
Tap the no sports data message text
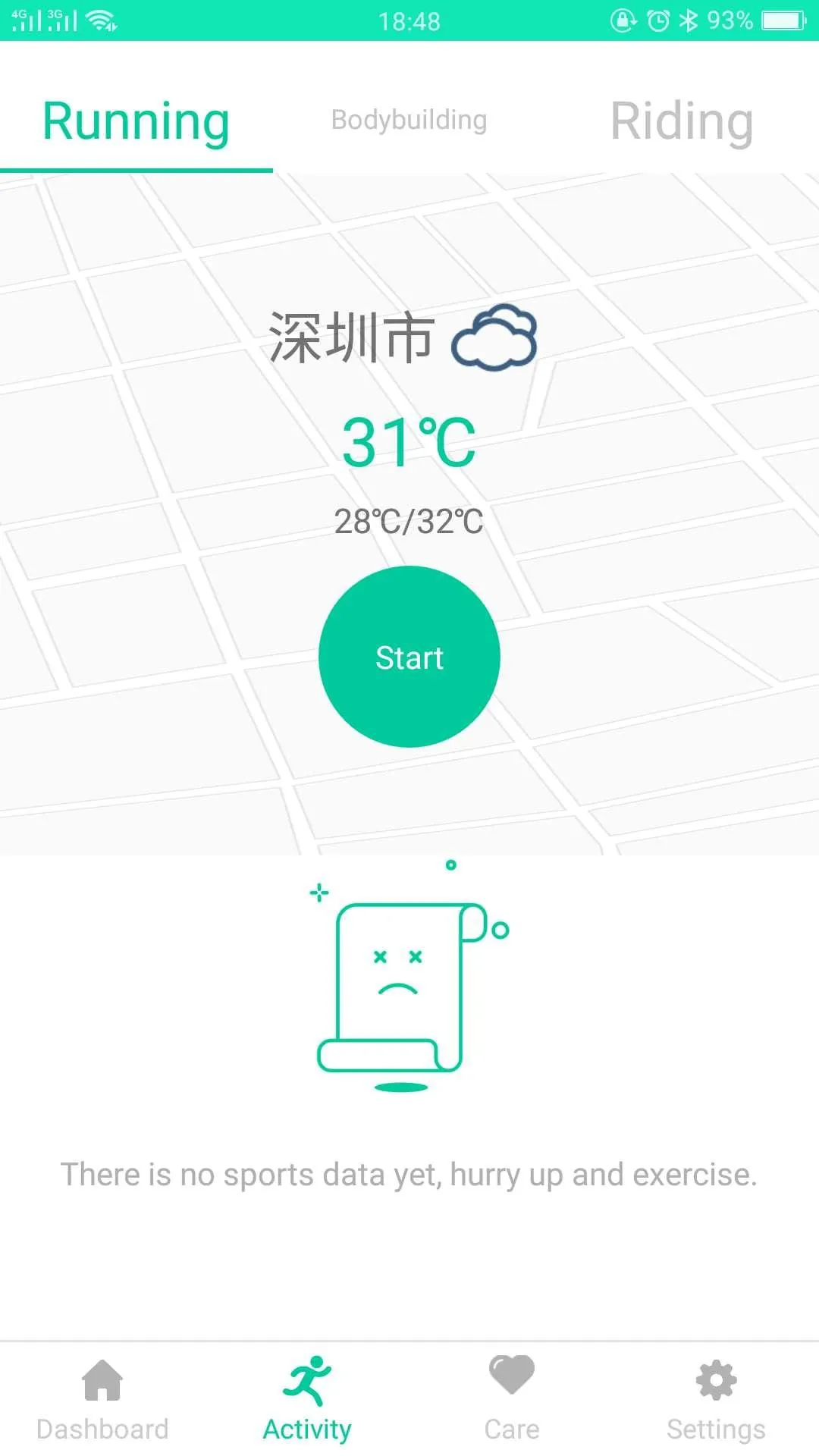[409, 1174]
